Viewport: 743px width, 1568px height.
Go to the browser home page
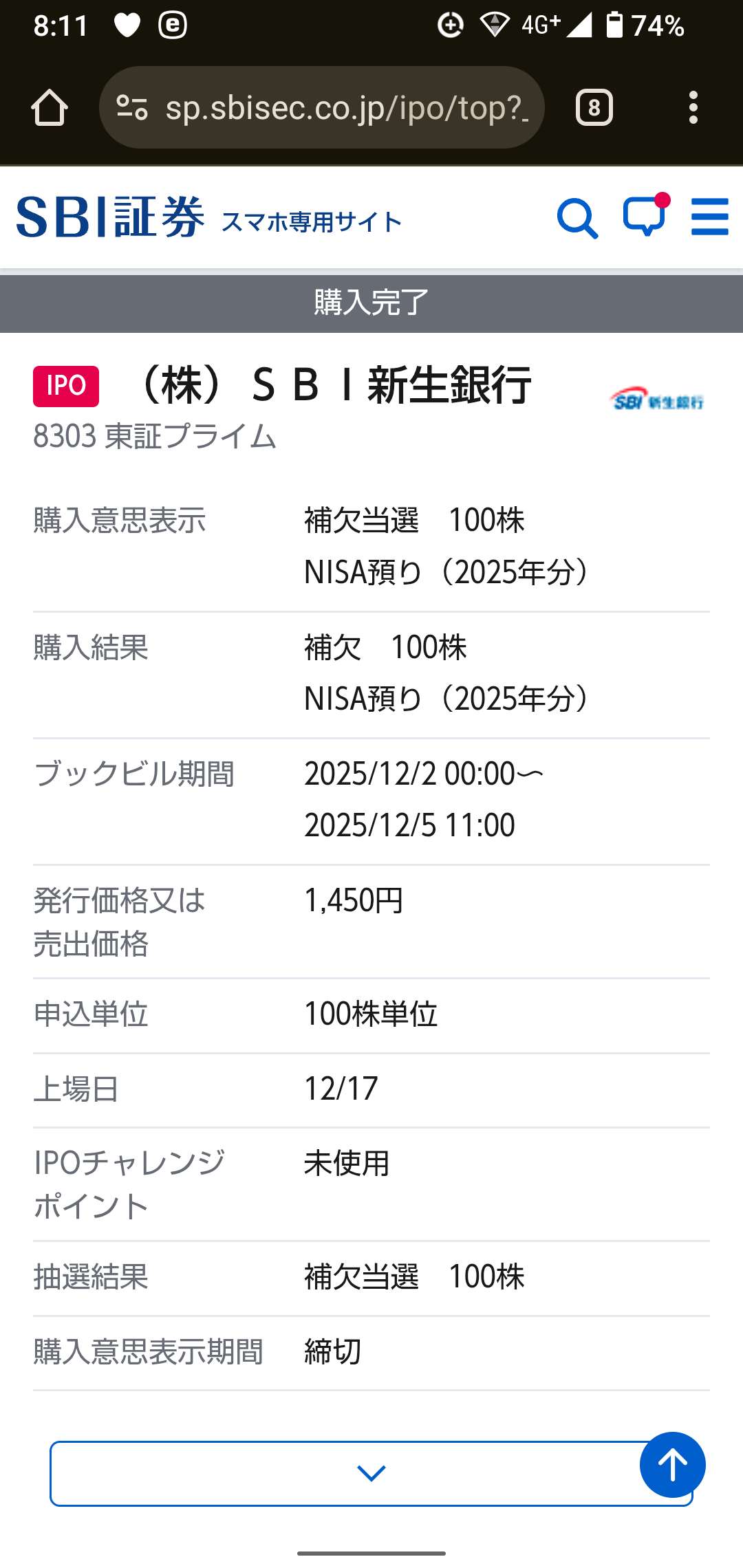click(x=50, y=108)
